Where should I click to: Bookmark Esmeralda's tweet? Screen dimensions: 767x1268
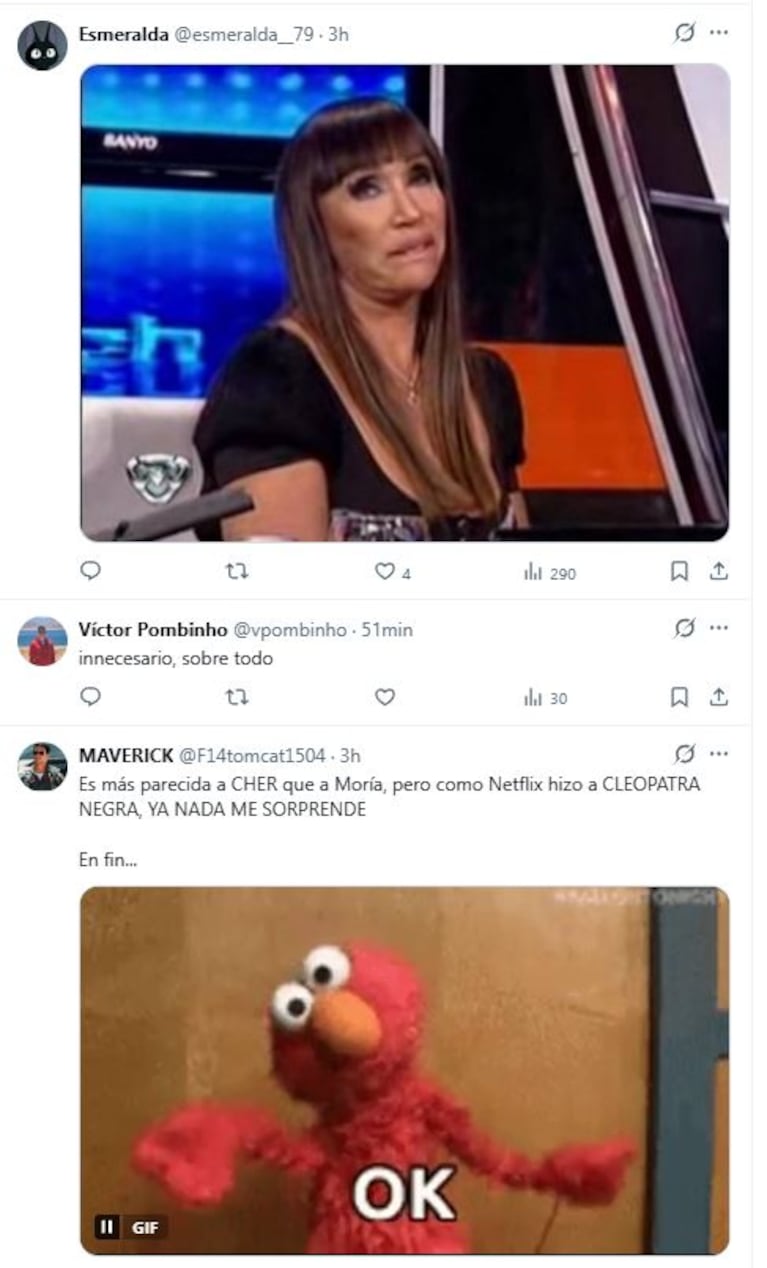click(x=678, y=572)
